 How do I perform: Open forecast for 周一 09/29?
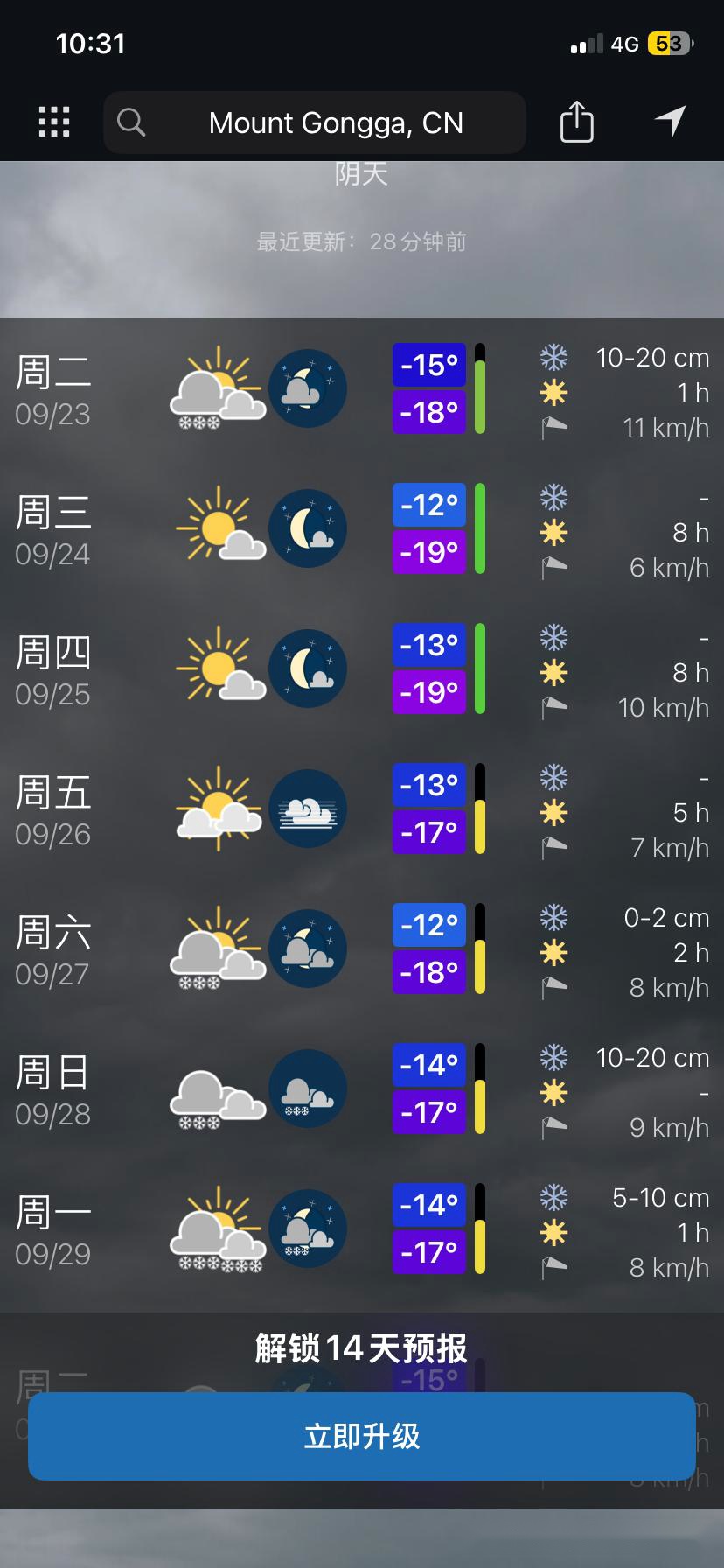point(362,1229)
